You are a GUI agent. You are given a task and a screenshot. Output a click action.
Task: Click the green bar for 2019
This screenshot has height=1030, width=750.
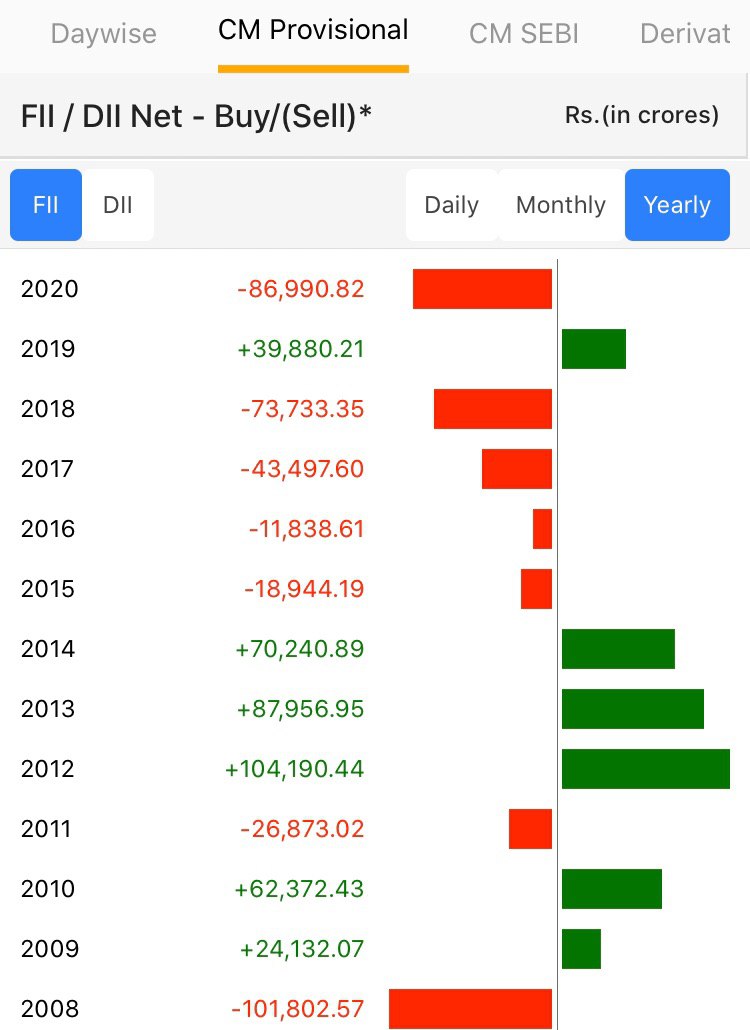tap(593, 349)
